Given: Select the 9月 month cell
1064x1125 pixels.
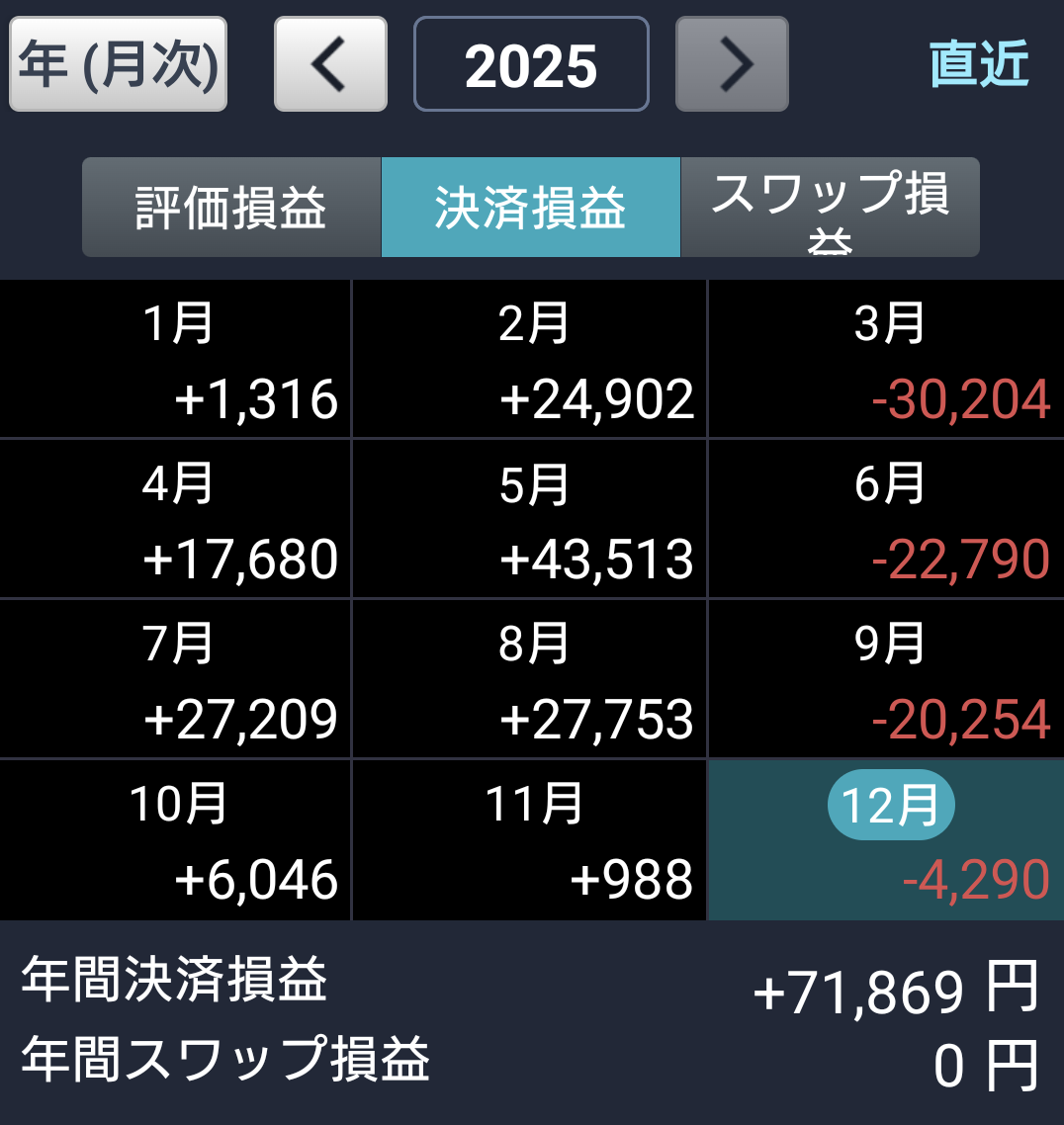Looking at the screenshot, I should [886, 679].
